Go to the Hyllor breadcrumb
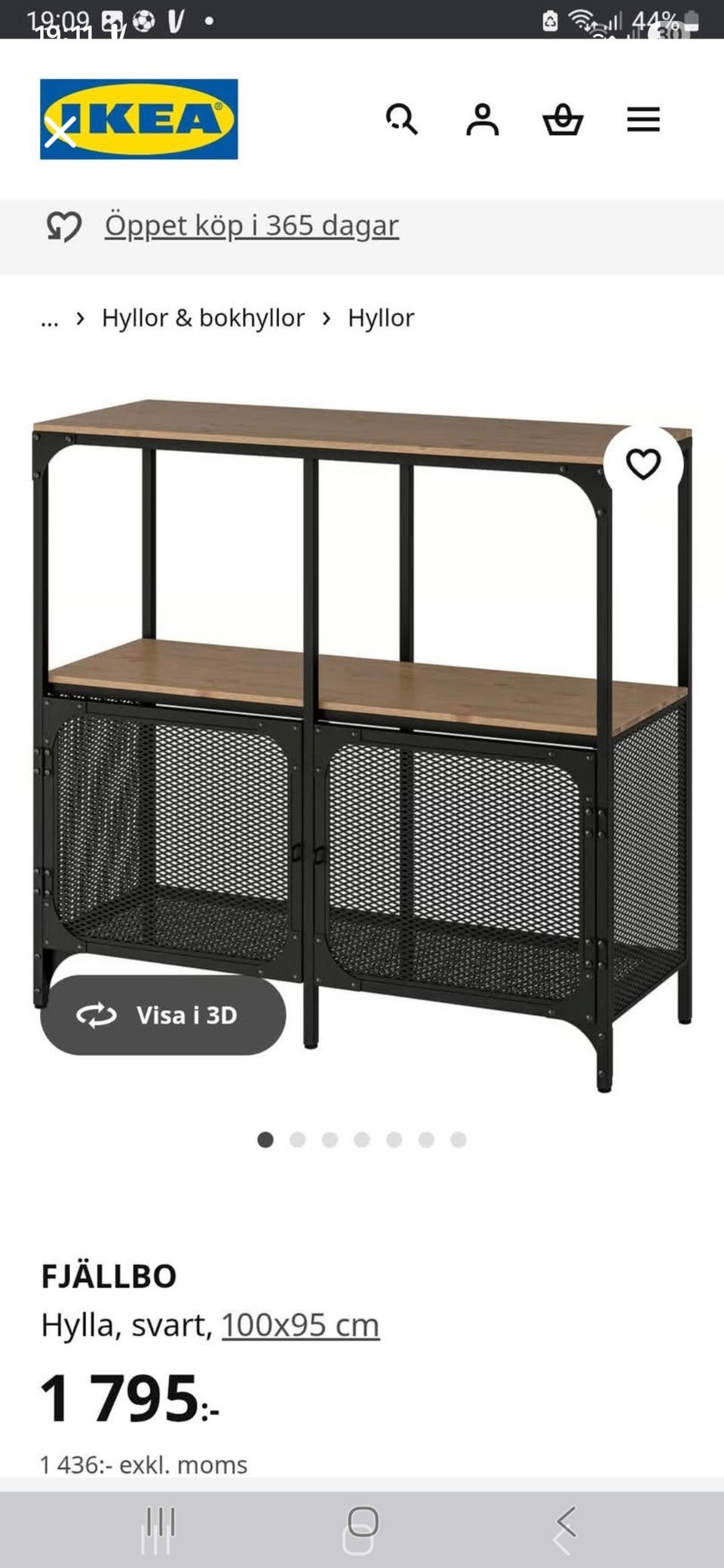Viewport: 724px width, 1568px height. [x=381, y=318]
